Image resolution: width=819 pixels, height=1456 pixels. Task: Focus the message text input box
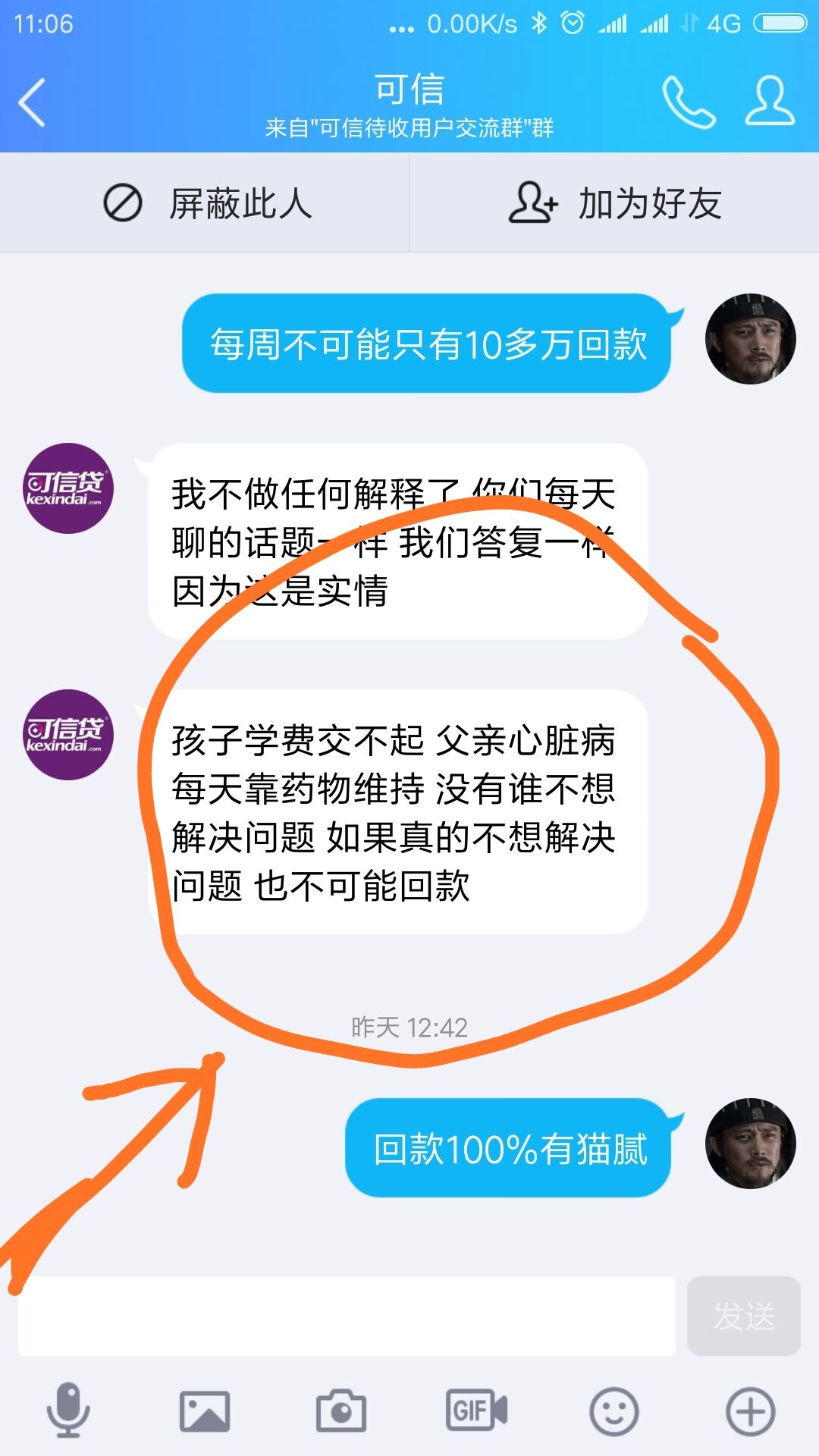[347, 1316]
